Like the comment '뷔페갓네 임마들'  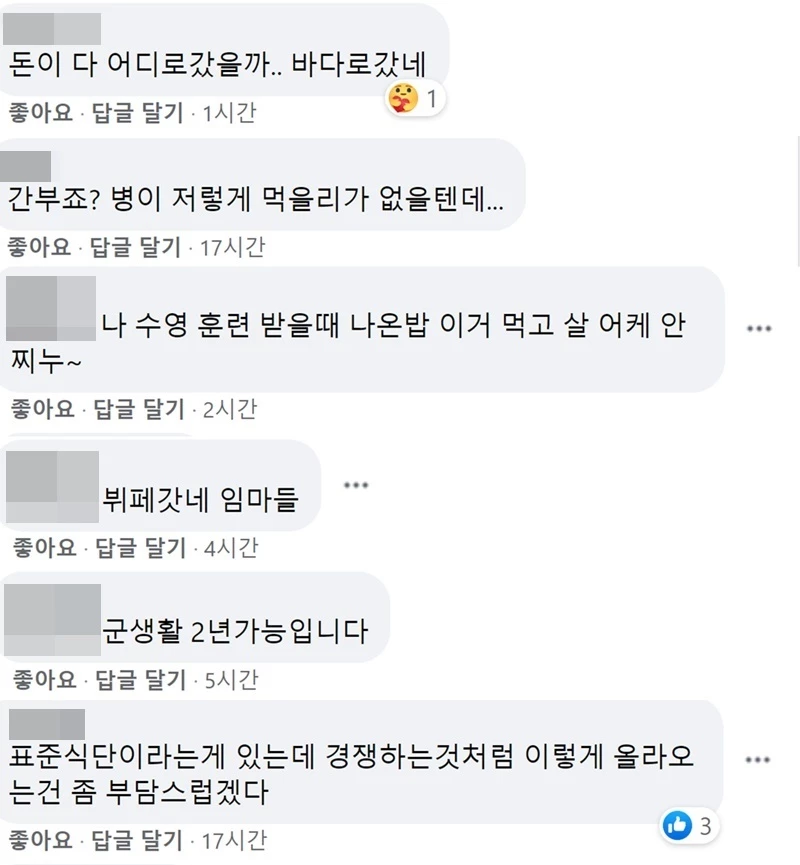42,547
